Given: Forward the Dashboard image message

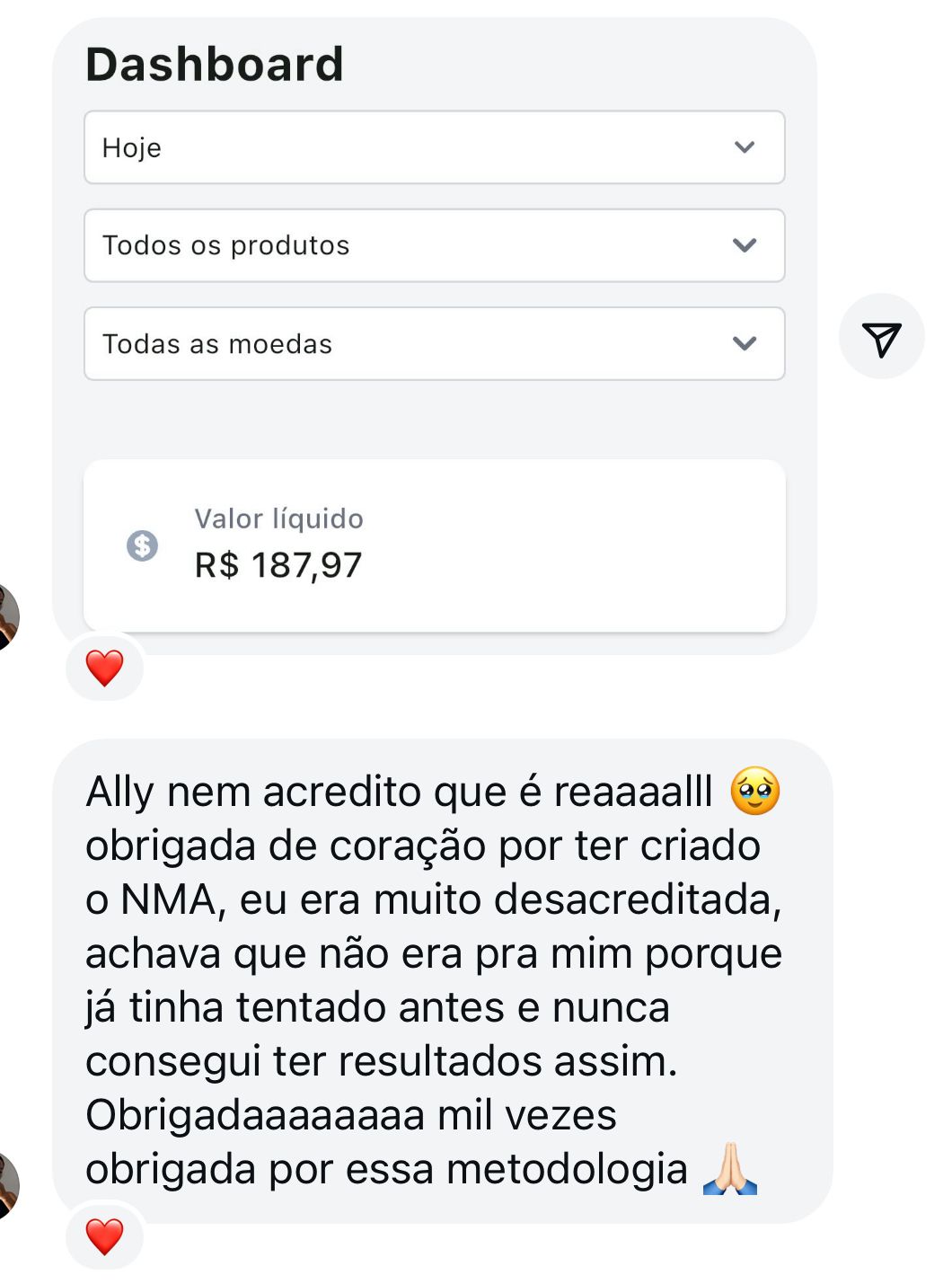Looking at the screenshot, I should point(881,337).
